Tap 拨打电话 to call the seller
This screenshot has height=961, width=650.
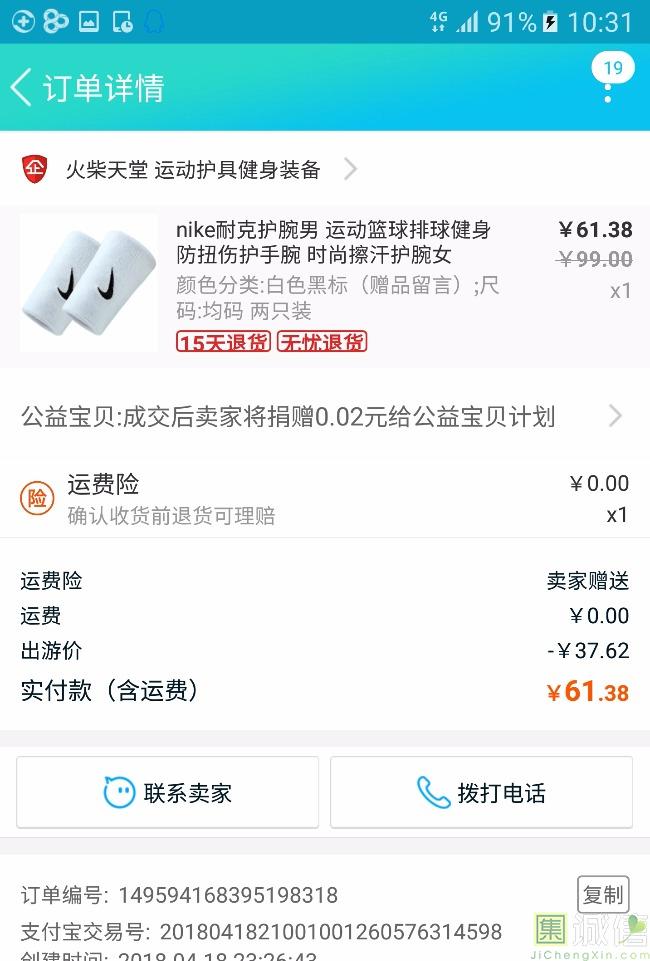(x=481, y=793)
